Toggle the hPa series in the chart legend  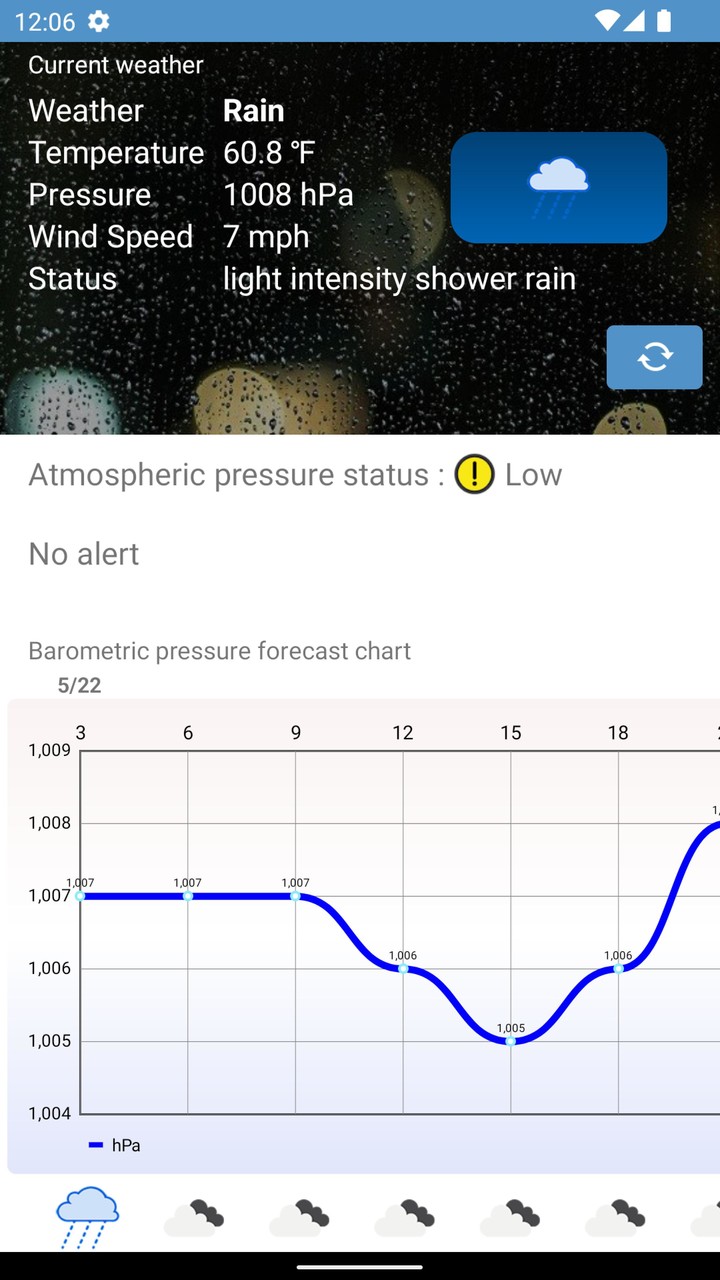116,1144
